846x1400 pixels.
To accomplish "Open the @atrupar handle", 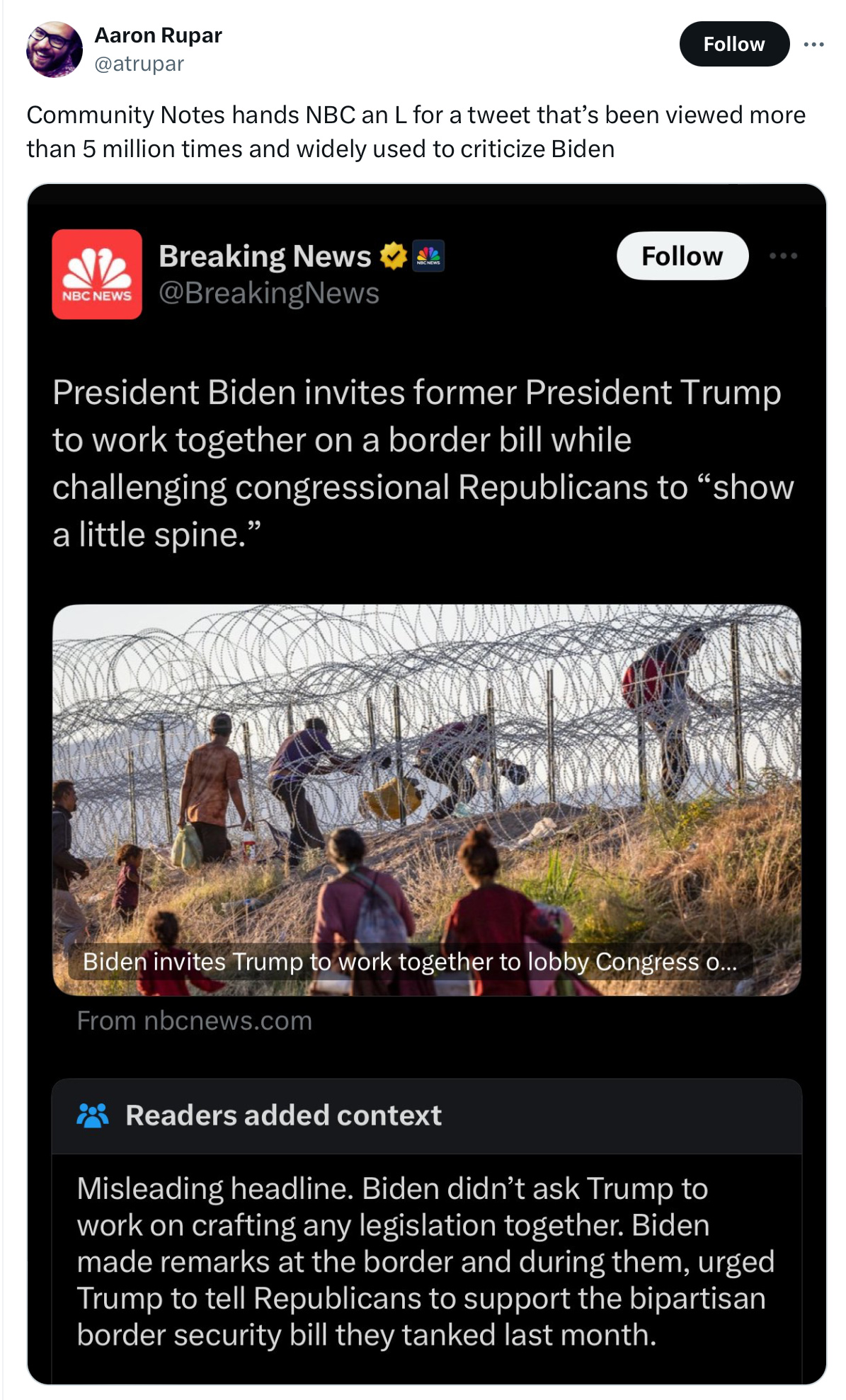I will pyautogui.click(x=139, y=64).
